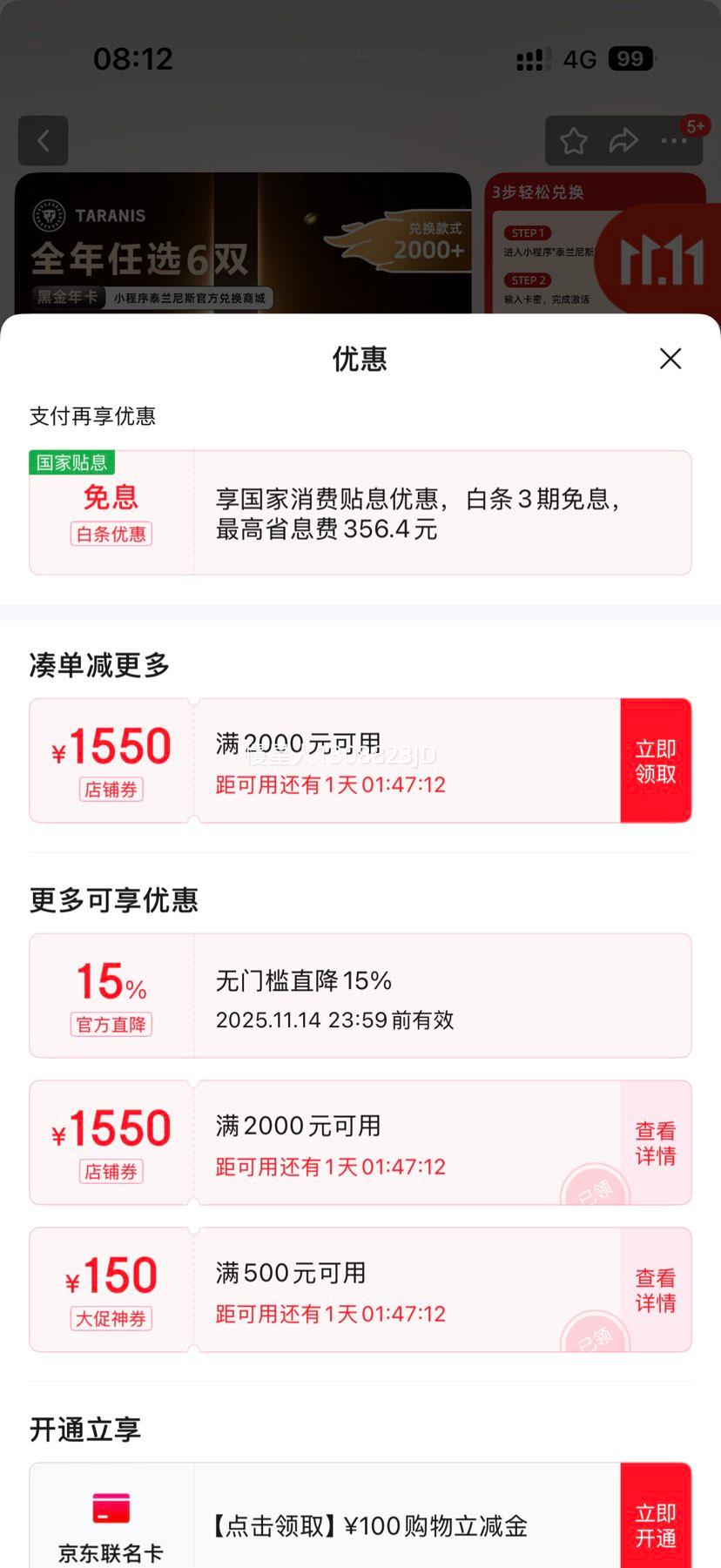Viewport: 721px width, 1568px height.
Task: Open the 白条免息 国家贴息 offer card
Action: tap(360, 513)
